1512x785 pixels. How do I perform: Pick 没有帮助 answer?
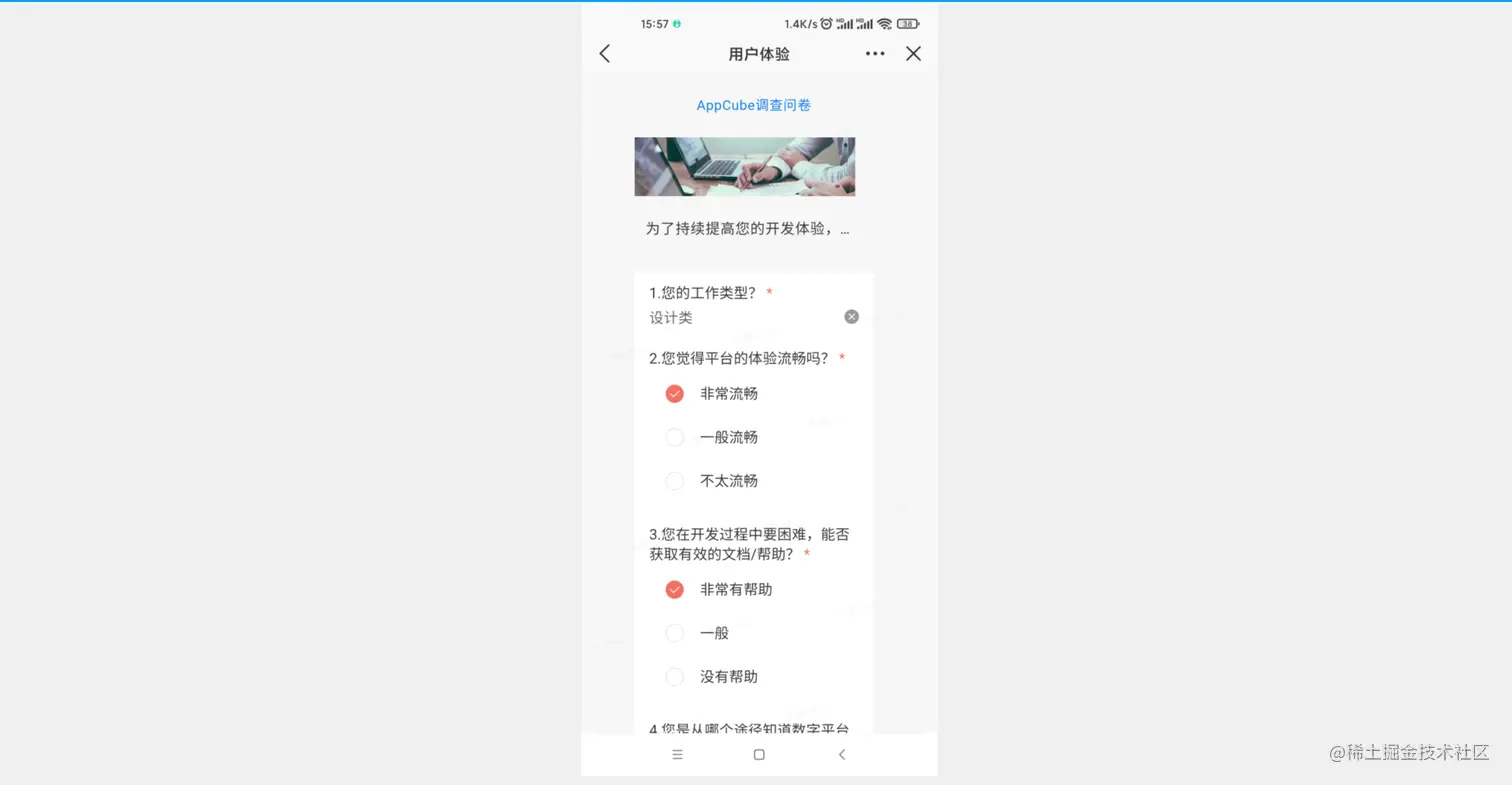pos(675,677)
